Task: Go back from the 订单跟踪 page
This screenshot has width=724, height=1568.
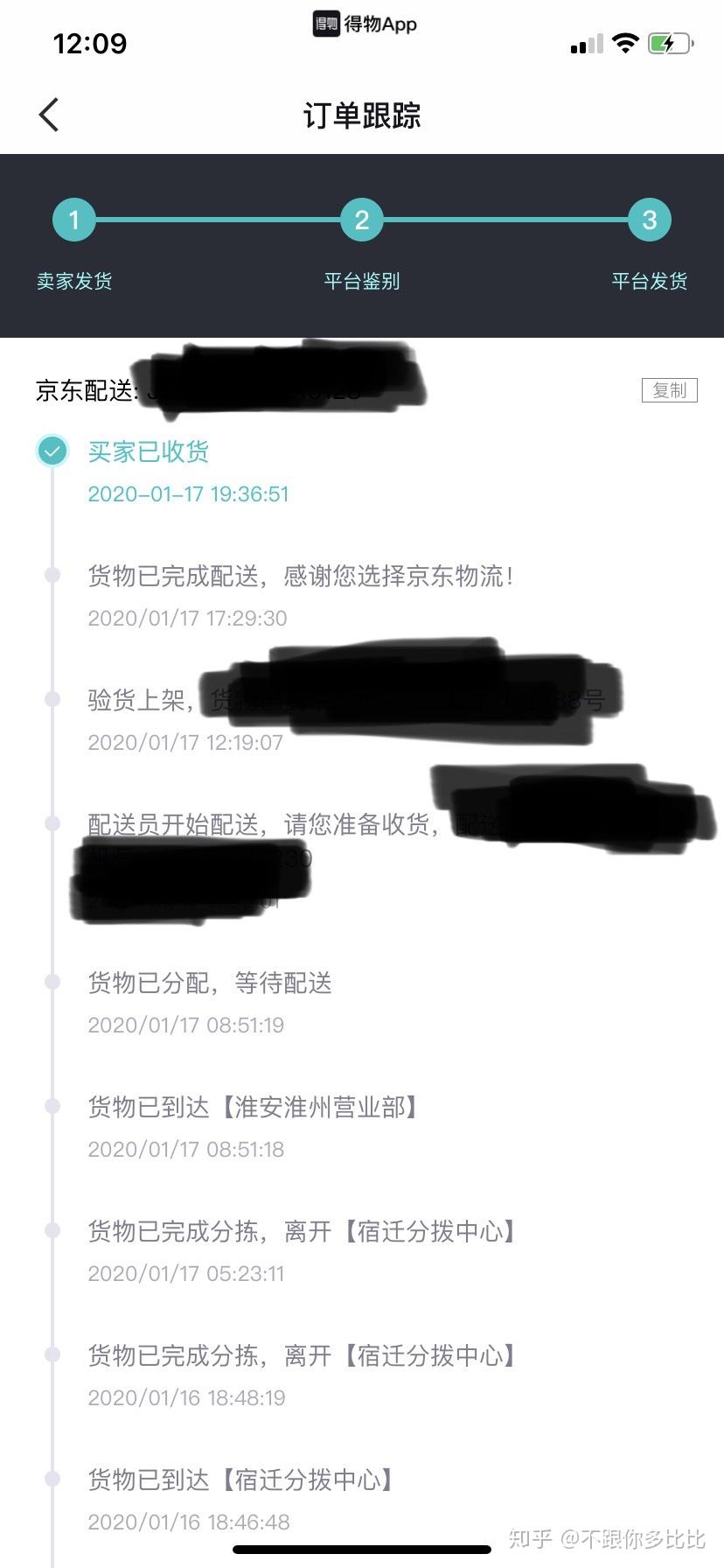Action: click(49, 115)
